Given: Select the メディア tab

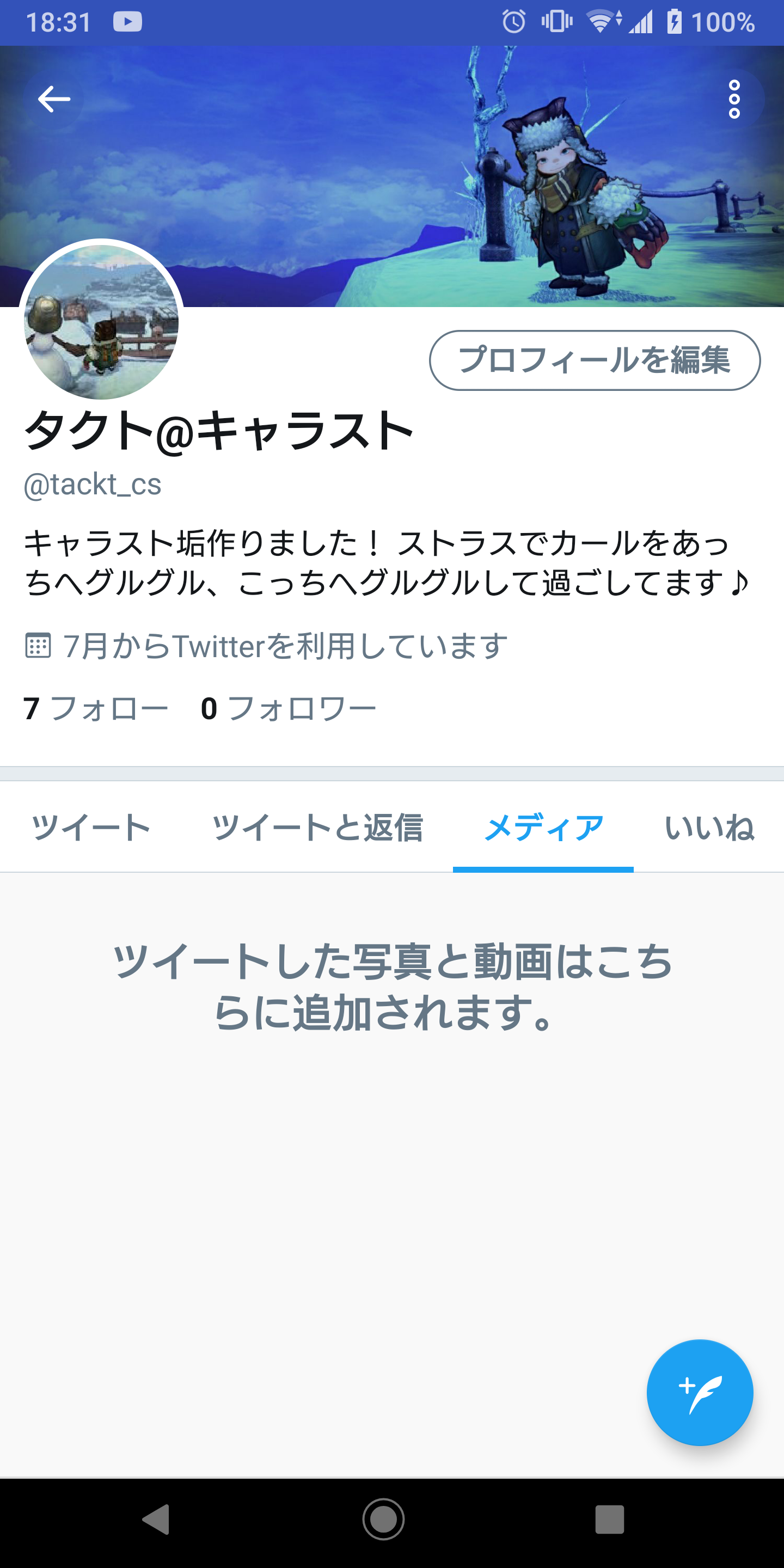Looking at the screenshot, I should tap(543, 828).
